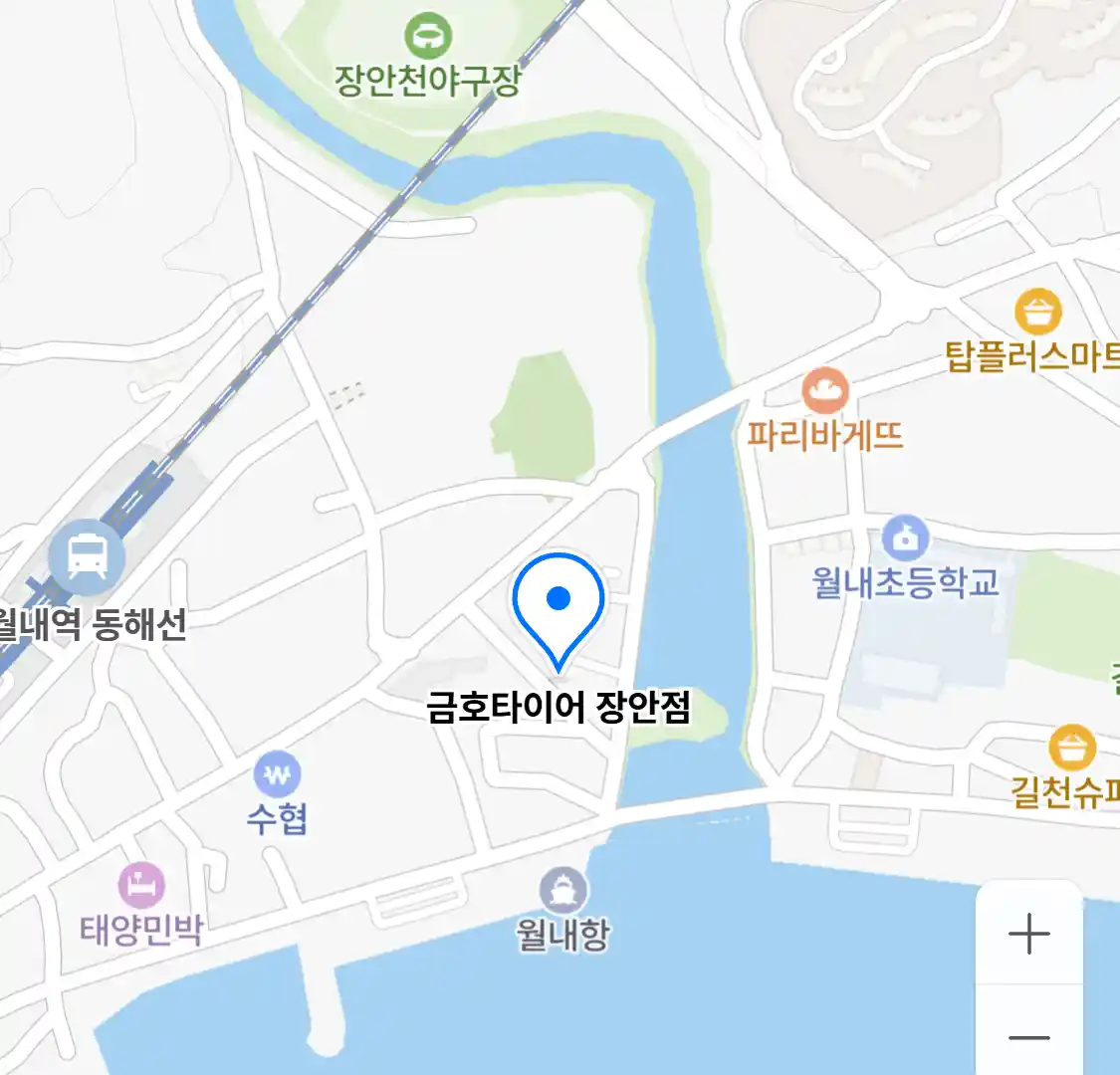Open the 월내역 동해선 station marker

tap(89, 557)
